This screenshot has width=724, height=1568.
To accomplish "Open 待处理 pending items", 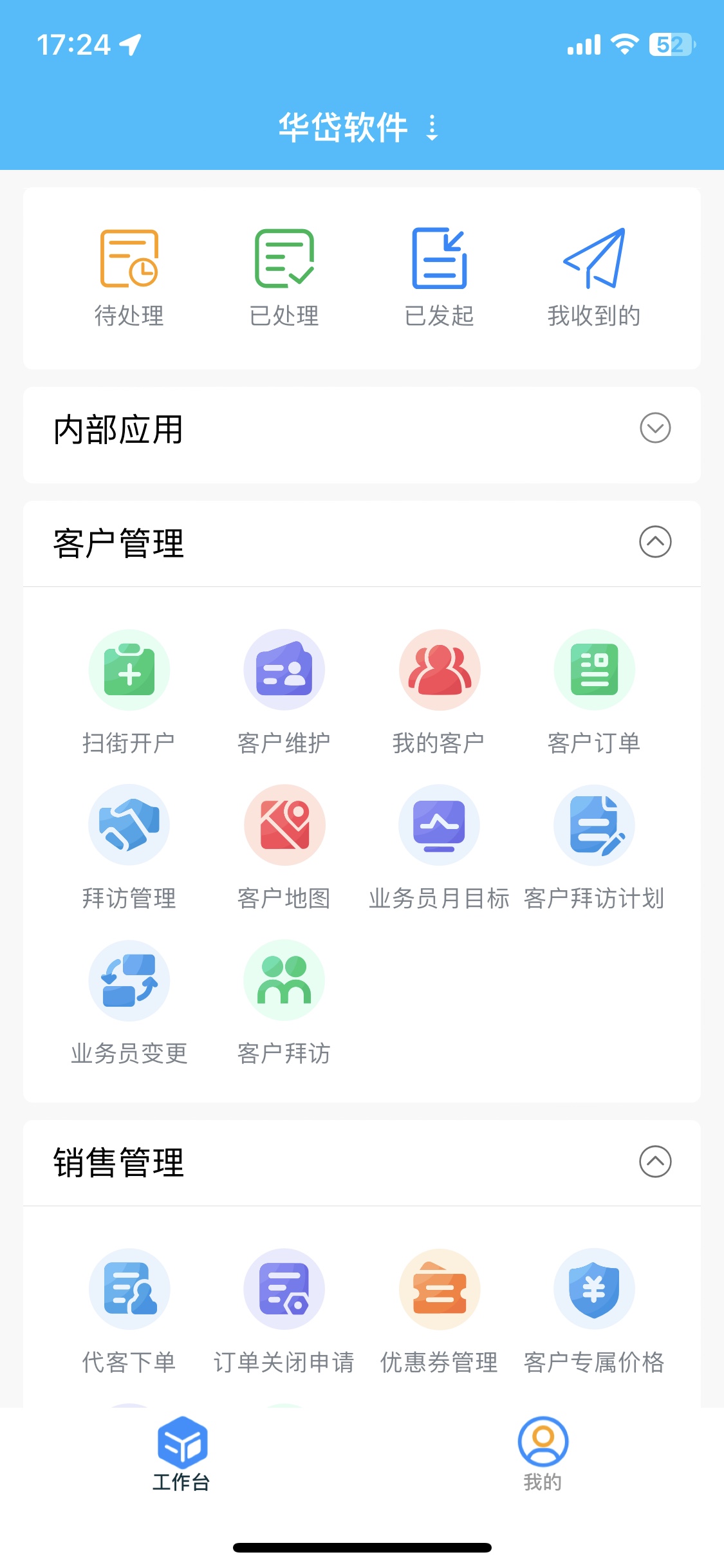I will pyautogui.click(x=129, y=277).
